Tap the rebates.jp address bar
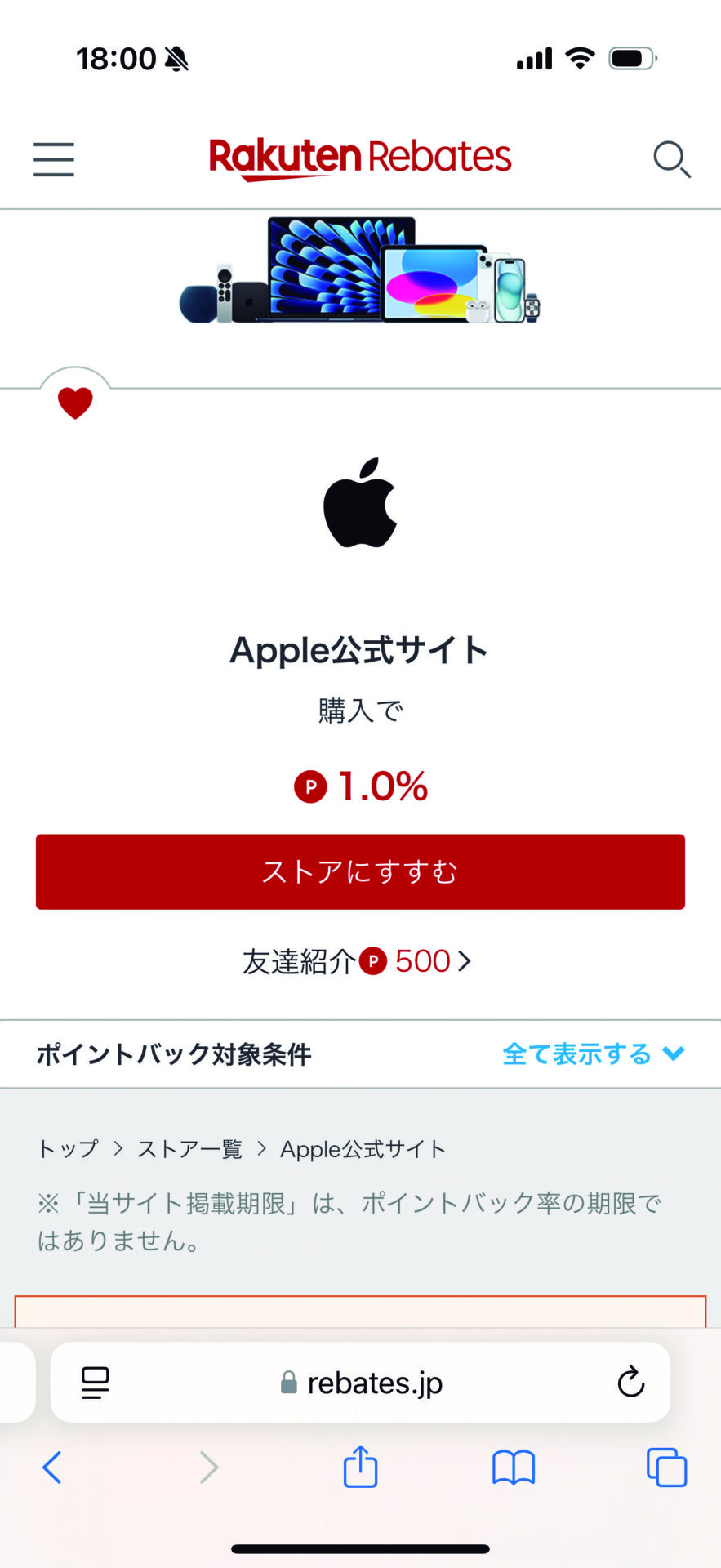 (x=361, y=1383)
